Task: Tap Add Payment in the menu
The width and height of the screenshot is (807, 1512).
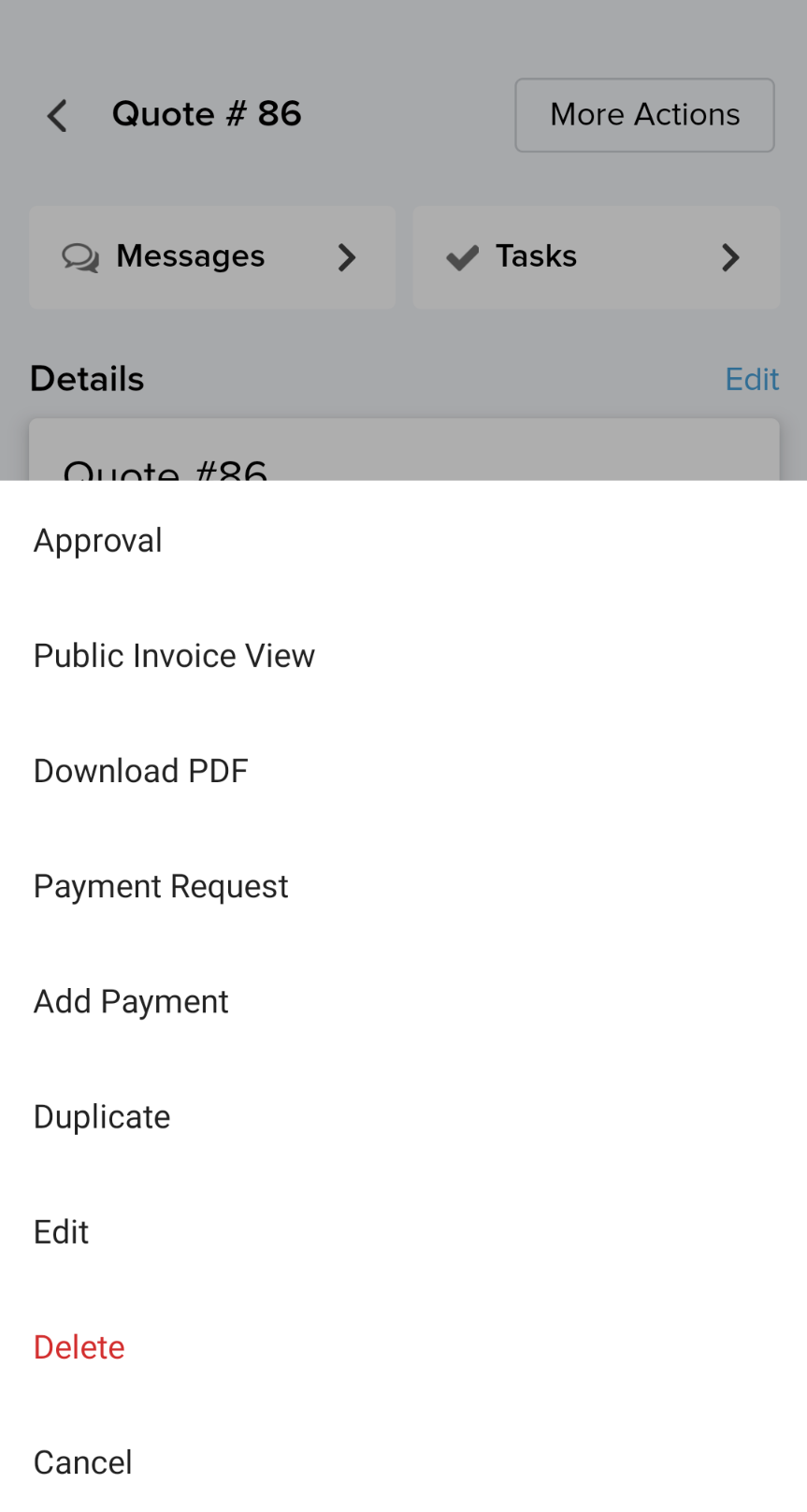Action: click(x=403, y=1001)
